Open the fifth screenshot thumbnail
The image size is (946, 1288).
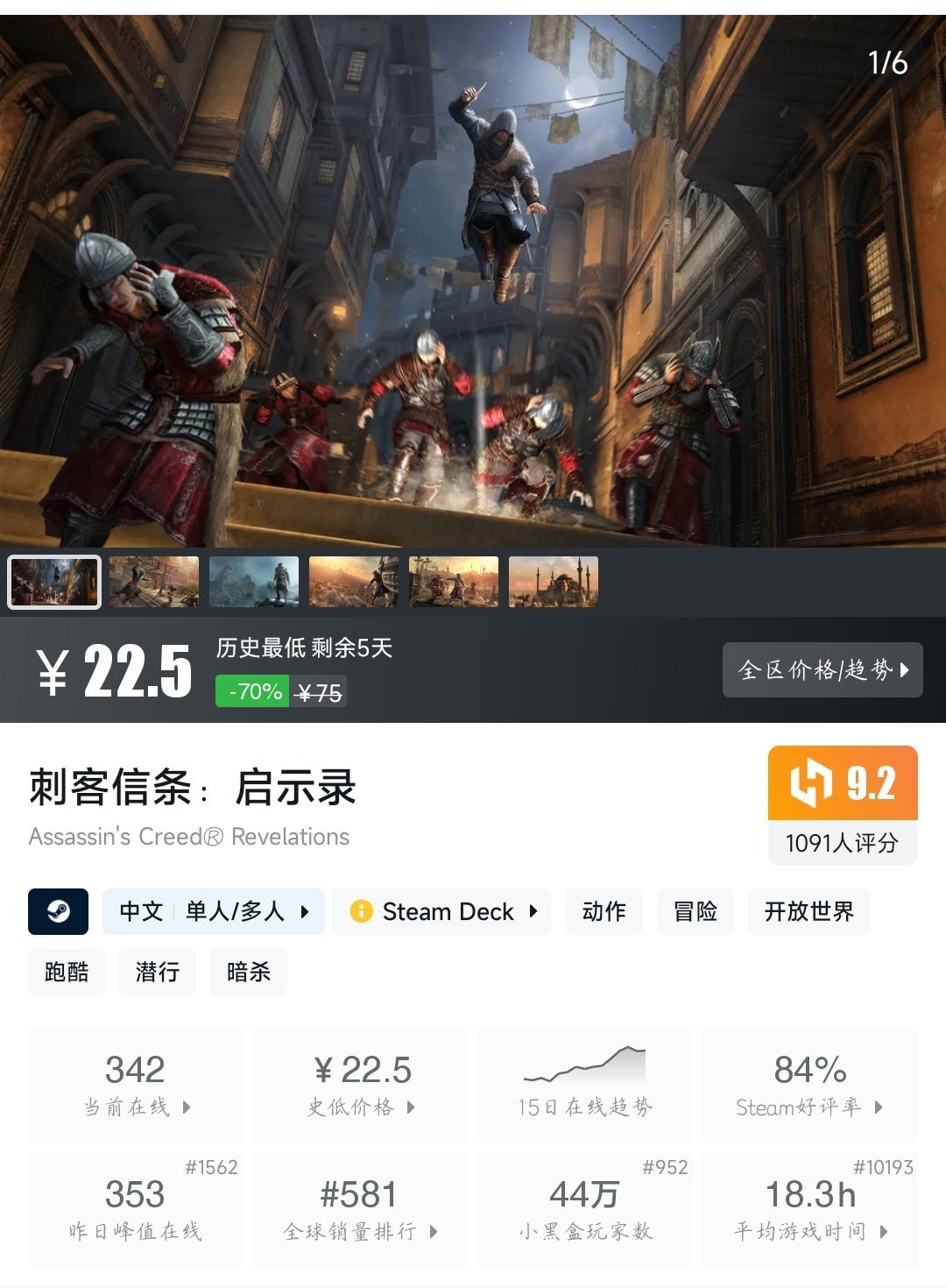point(454,582)
